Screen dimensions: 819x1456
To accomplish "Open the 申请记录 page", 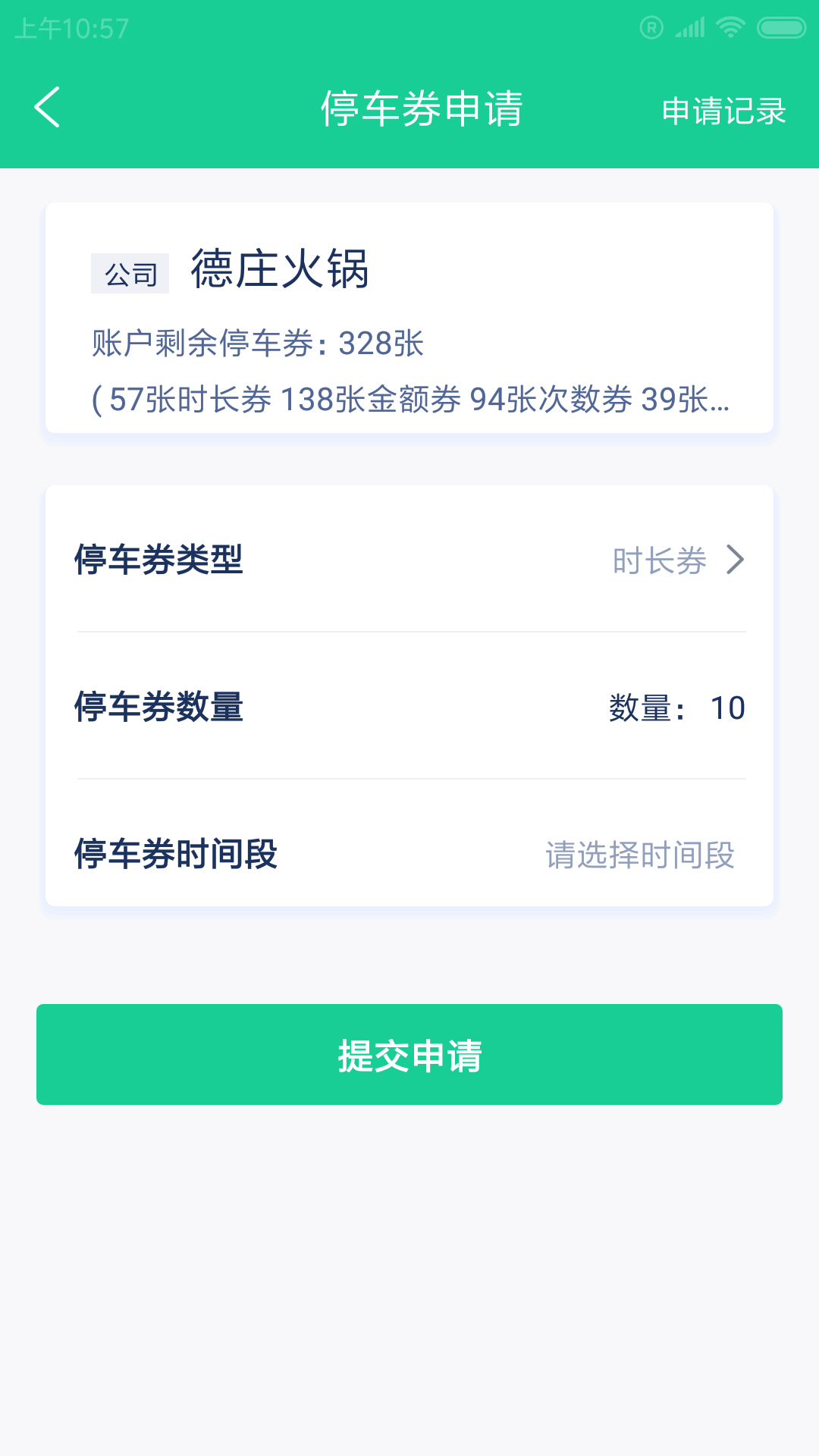I will [723, 109].
